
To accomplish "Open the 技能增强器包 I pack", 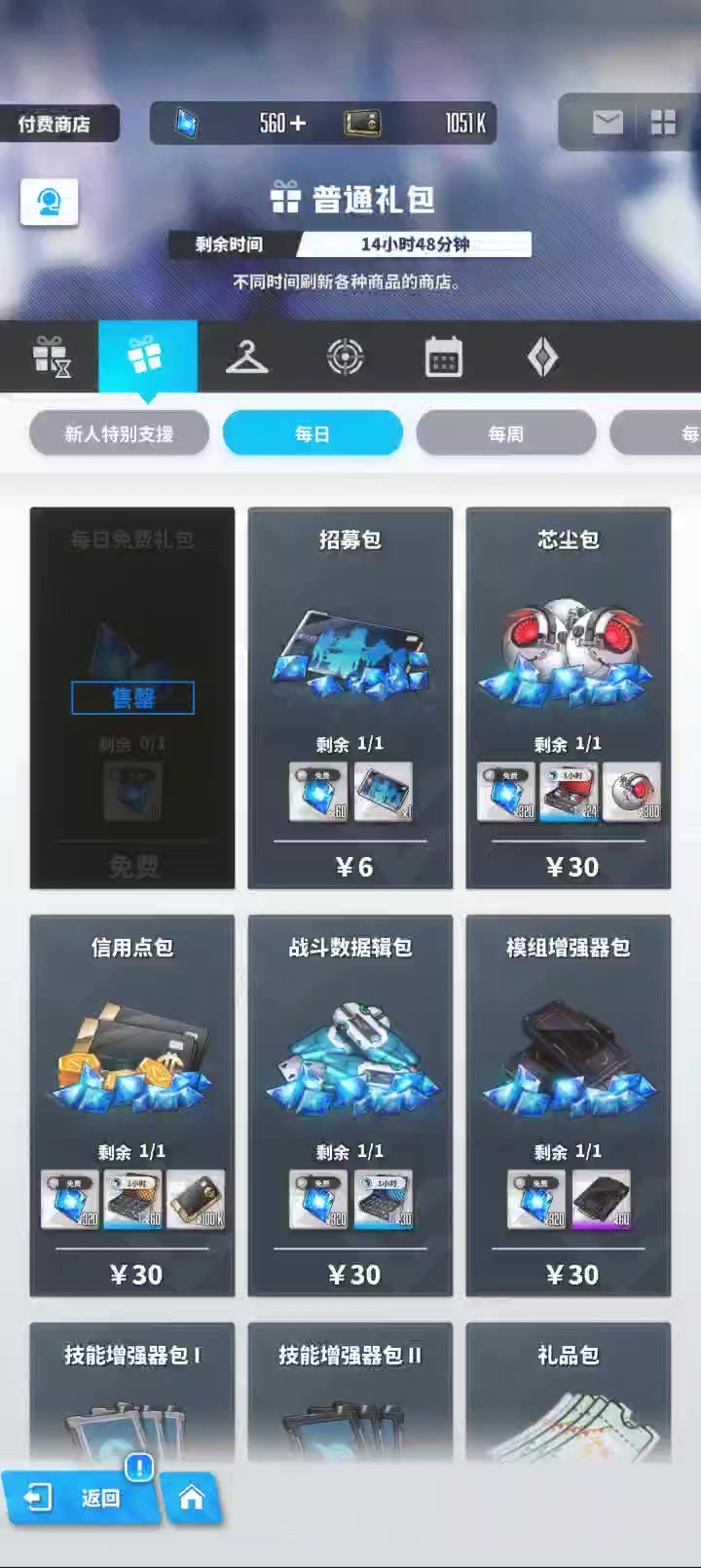I will 132,1391.
